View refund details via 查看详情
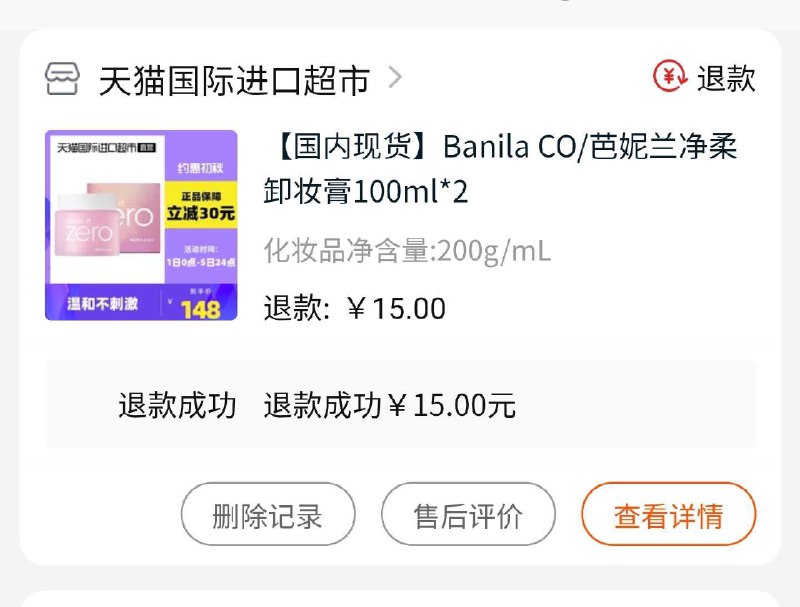Screen dimensions: 800x607 click(x=668, y=515)
